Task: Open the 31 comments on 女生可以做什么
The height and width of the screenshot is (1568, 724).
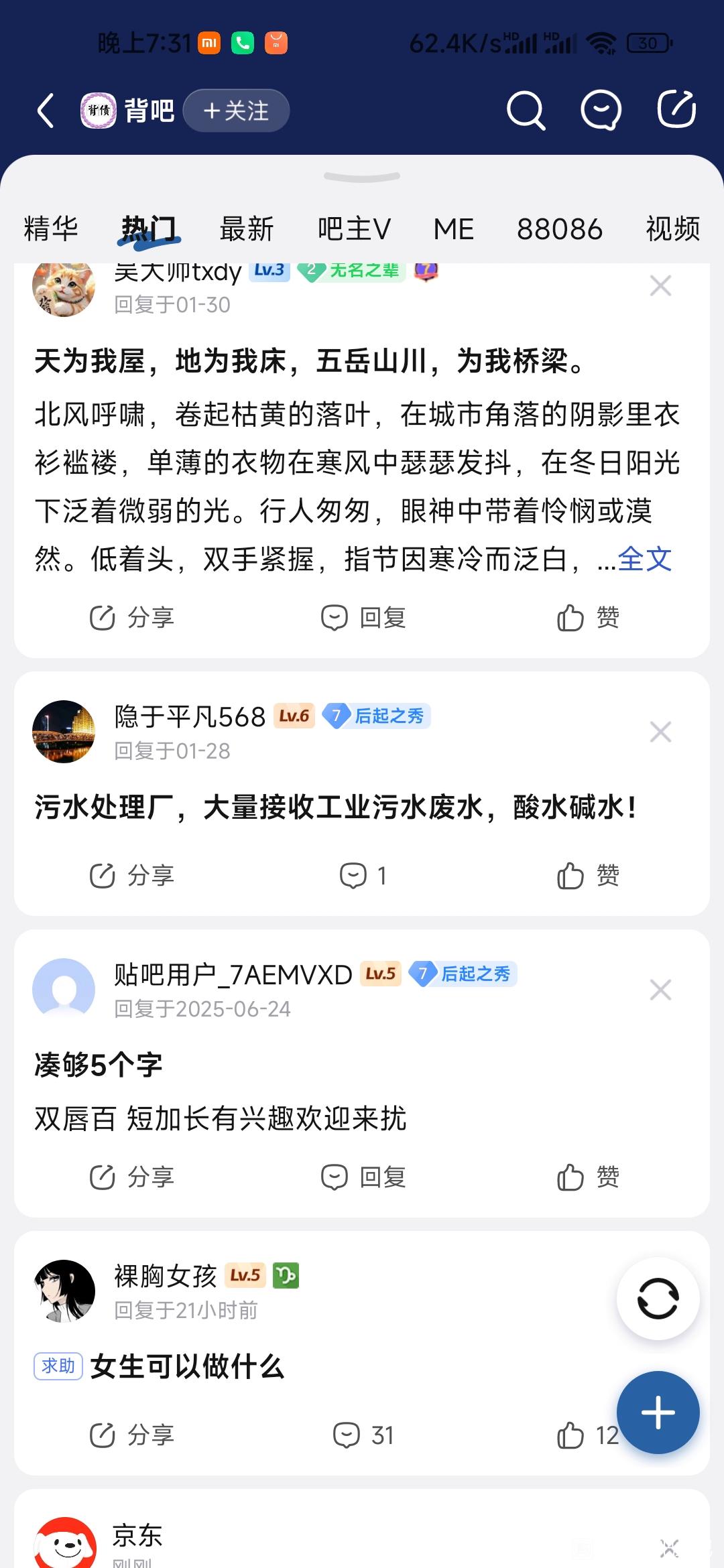Action: 363,1435
